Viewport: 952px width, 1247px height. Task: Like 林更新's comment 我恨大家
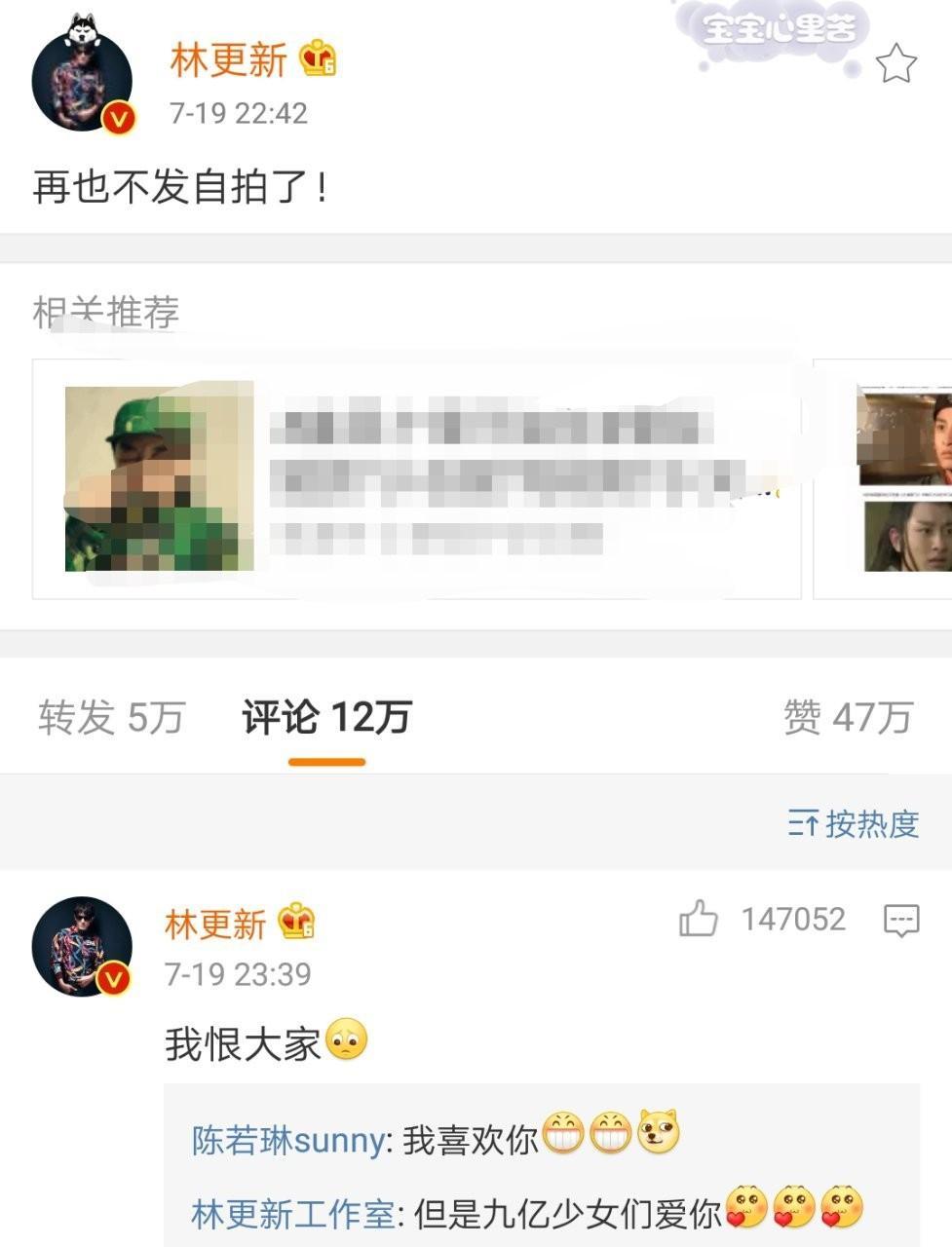pyautogui.click(x=699, y=919)
